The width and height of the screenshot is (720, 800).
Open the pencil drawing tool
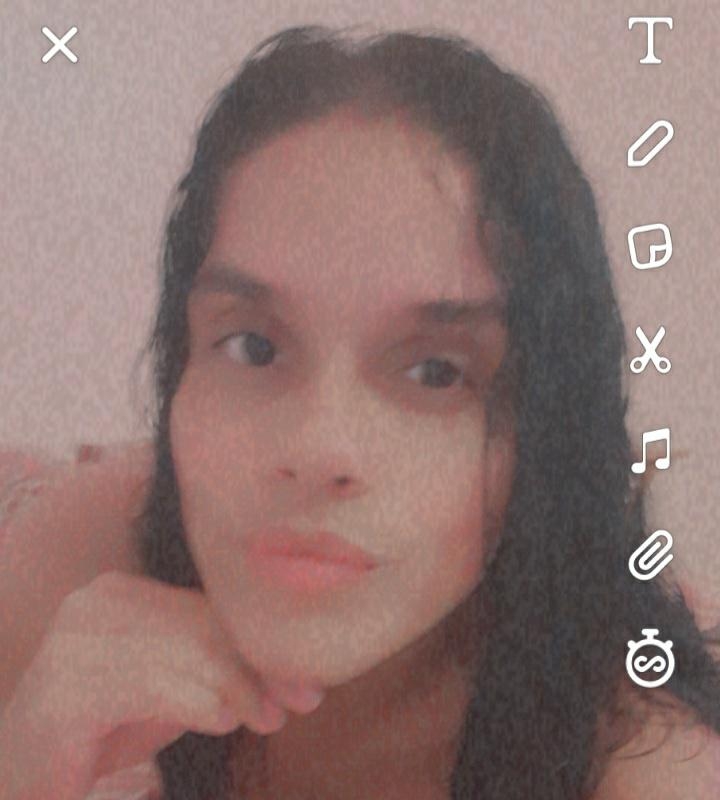pos(650,144)
